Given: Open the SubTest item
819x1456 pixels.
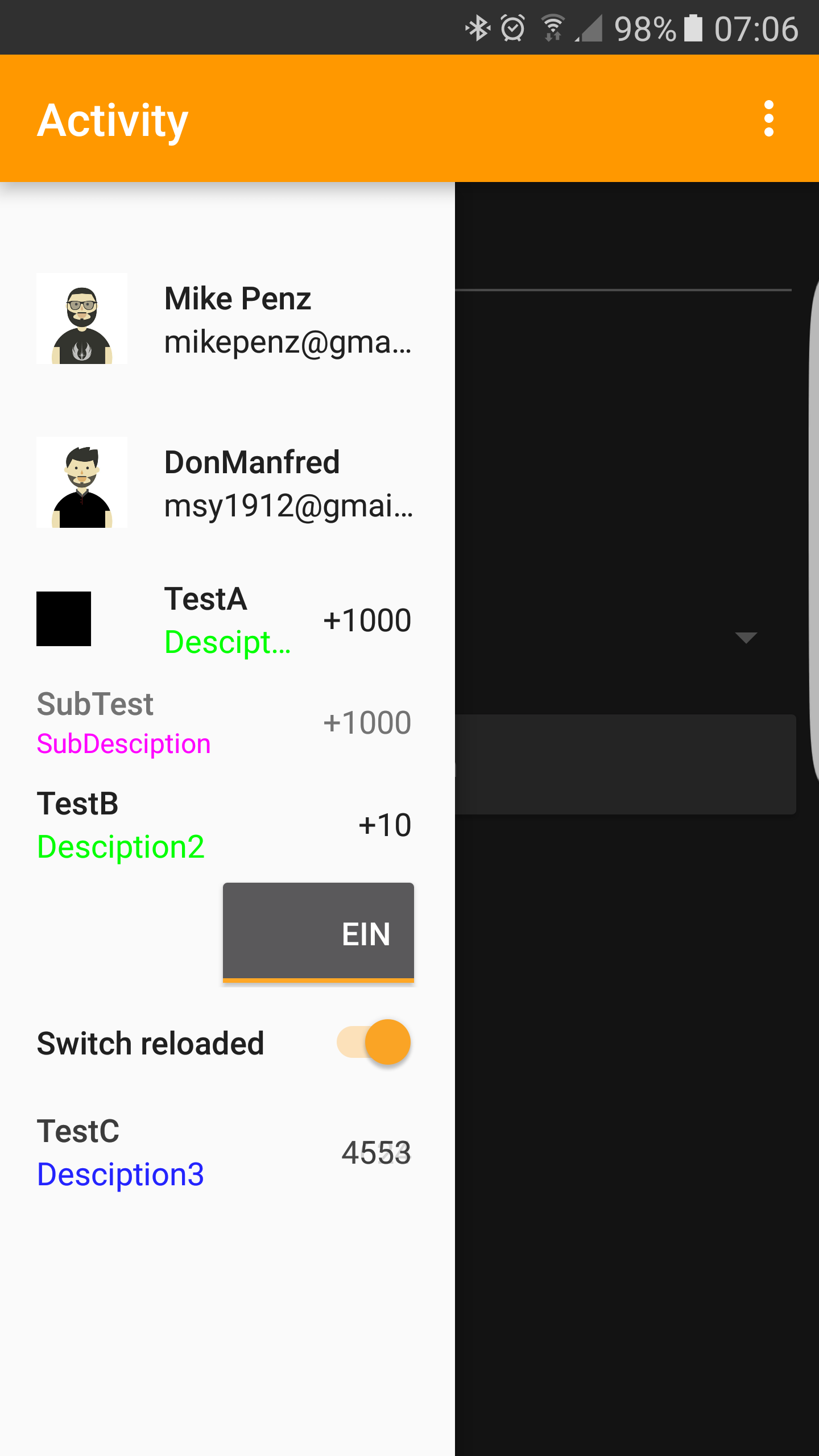Looking at the screenshot, I should (227, 722).
